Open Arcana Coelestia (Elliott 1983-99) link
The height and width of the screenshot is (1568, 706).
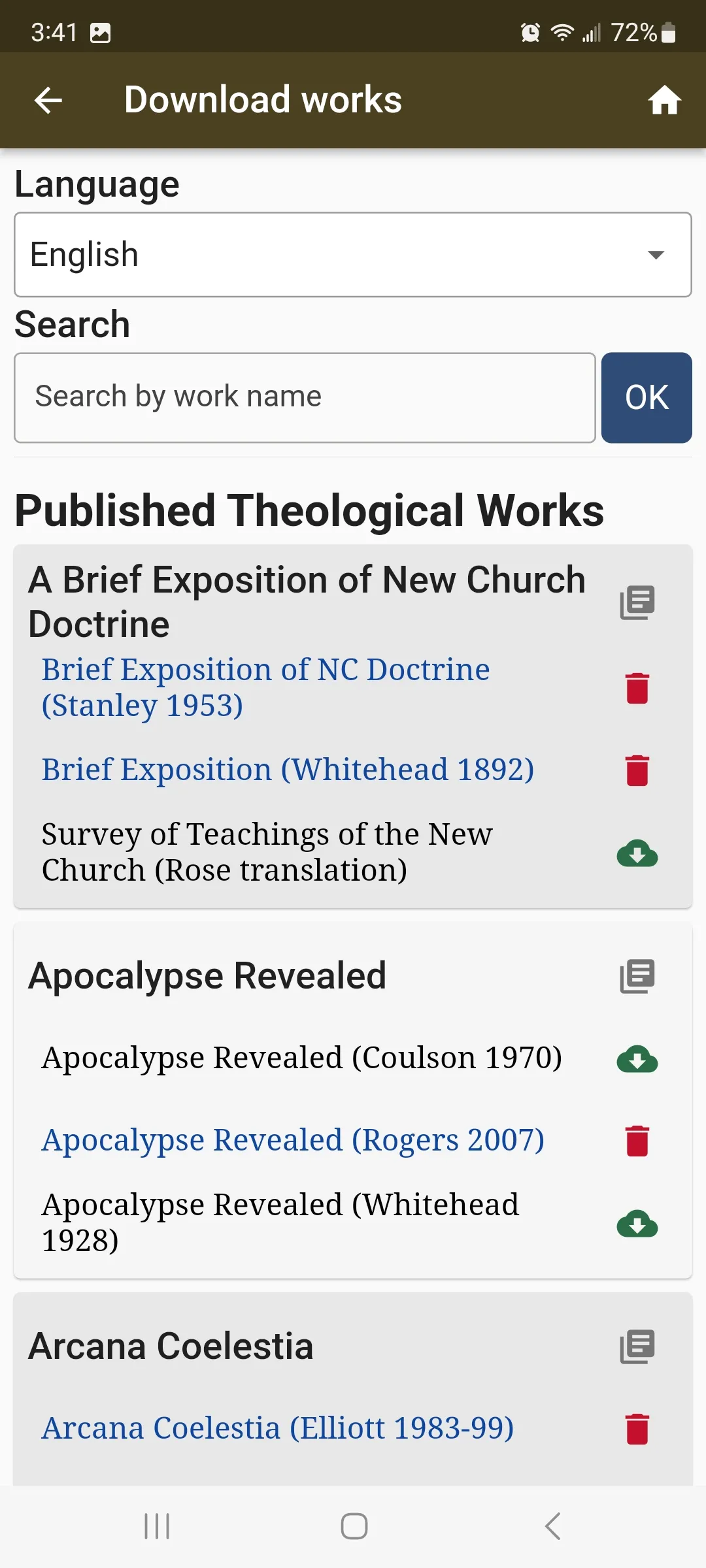point(278,1428)
